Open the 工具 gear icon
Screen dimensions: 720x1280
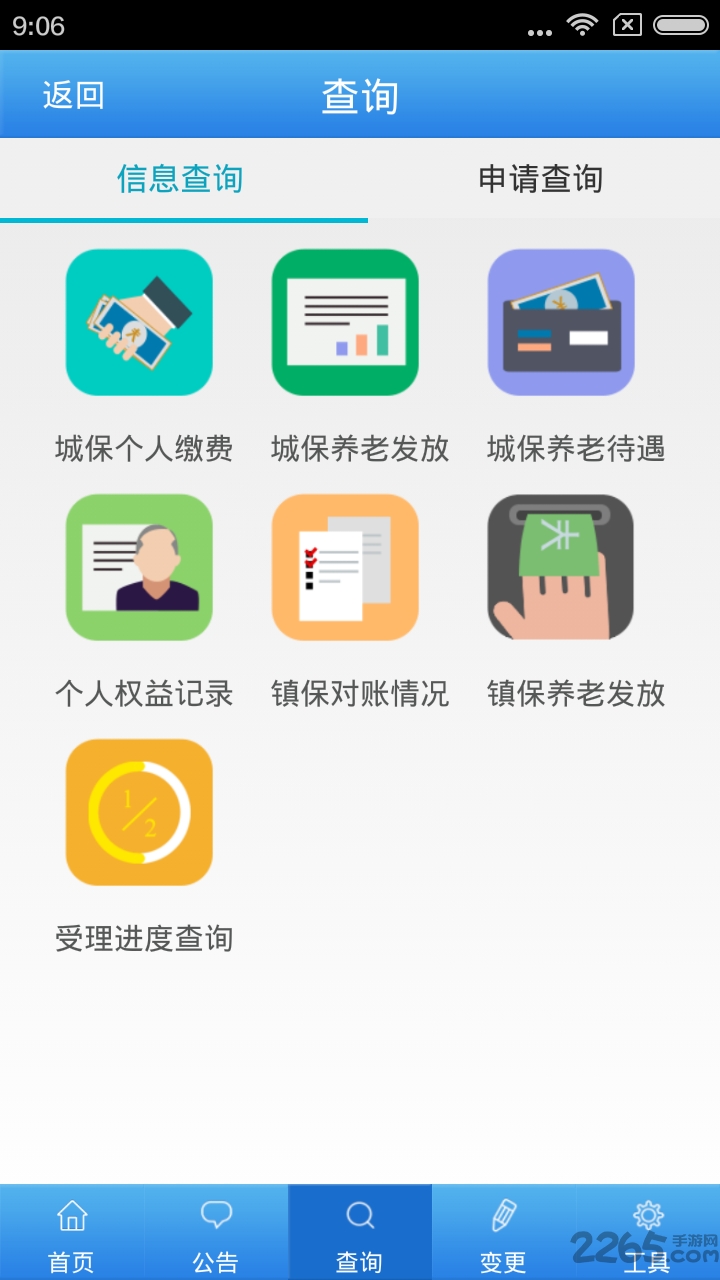click(647, 1215)
